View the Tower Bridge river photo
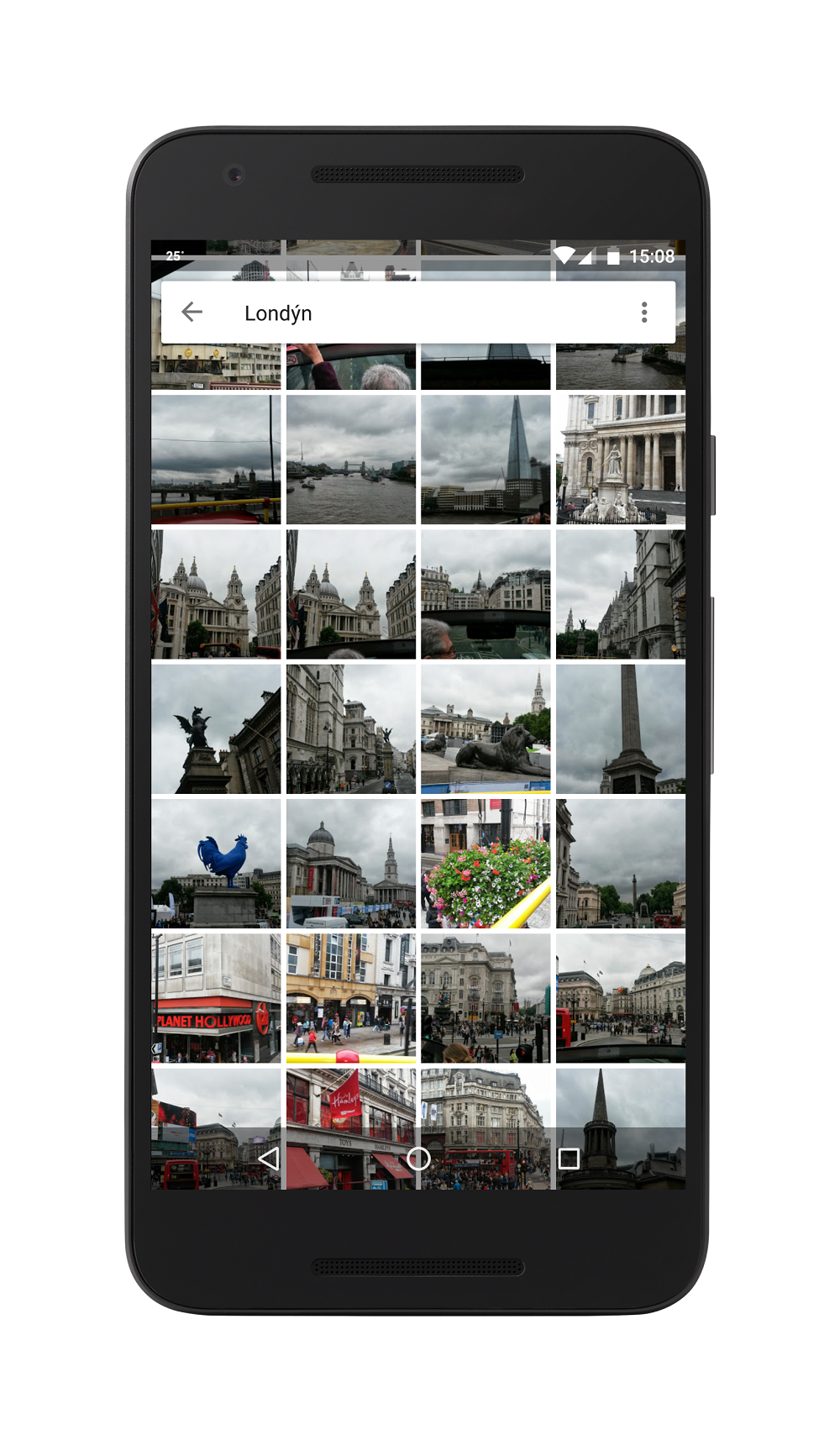Viewport: 840px width, 1440px height. click(351, 460)
